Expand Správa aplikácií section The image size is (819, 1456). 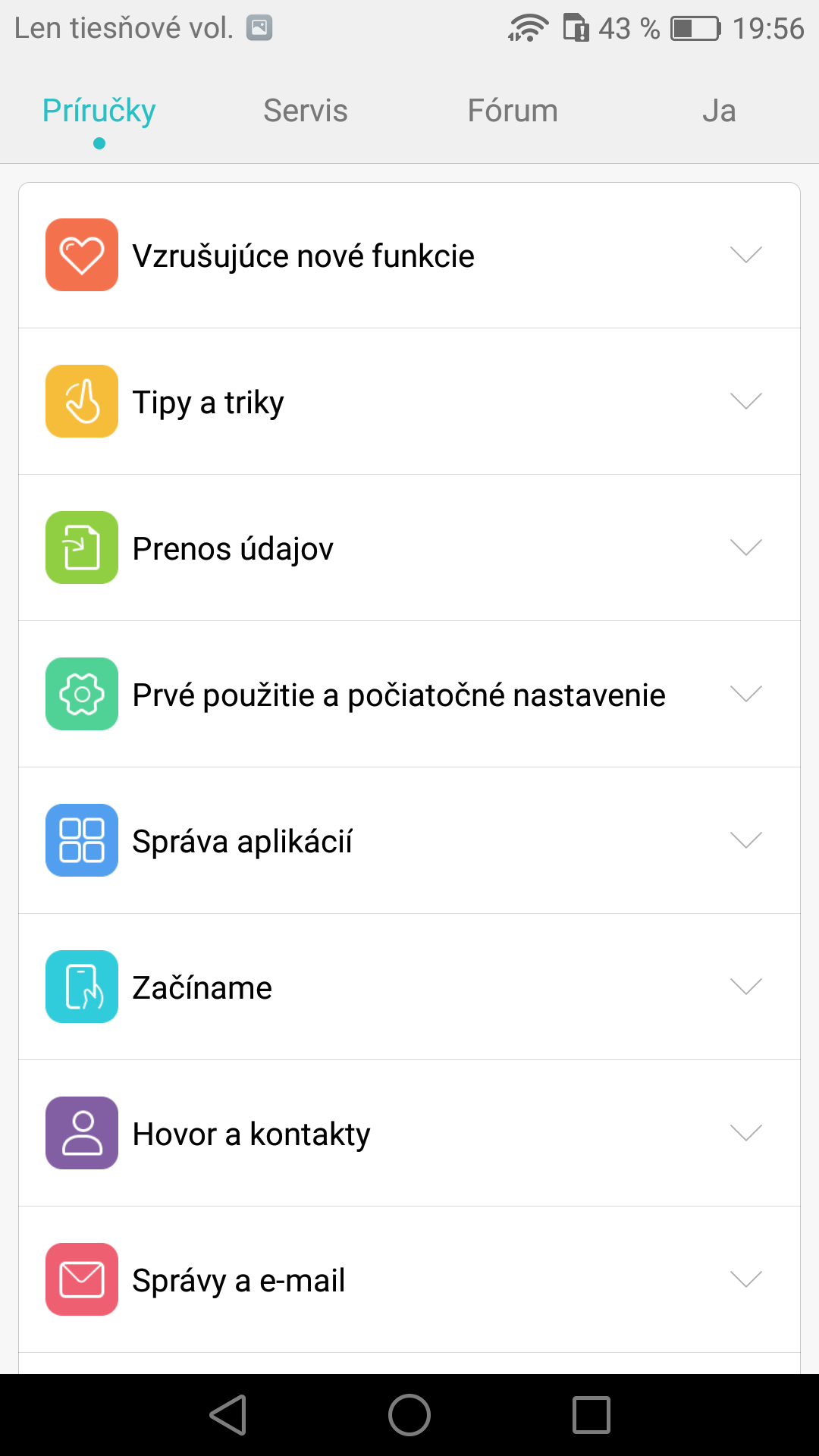409,840
